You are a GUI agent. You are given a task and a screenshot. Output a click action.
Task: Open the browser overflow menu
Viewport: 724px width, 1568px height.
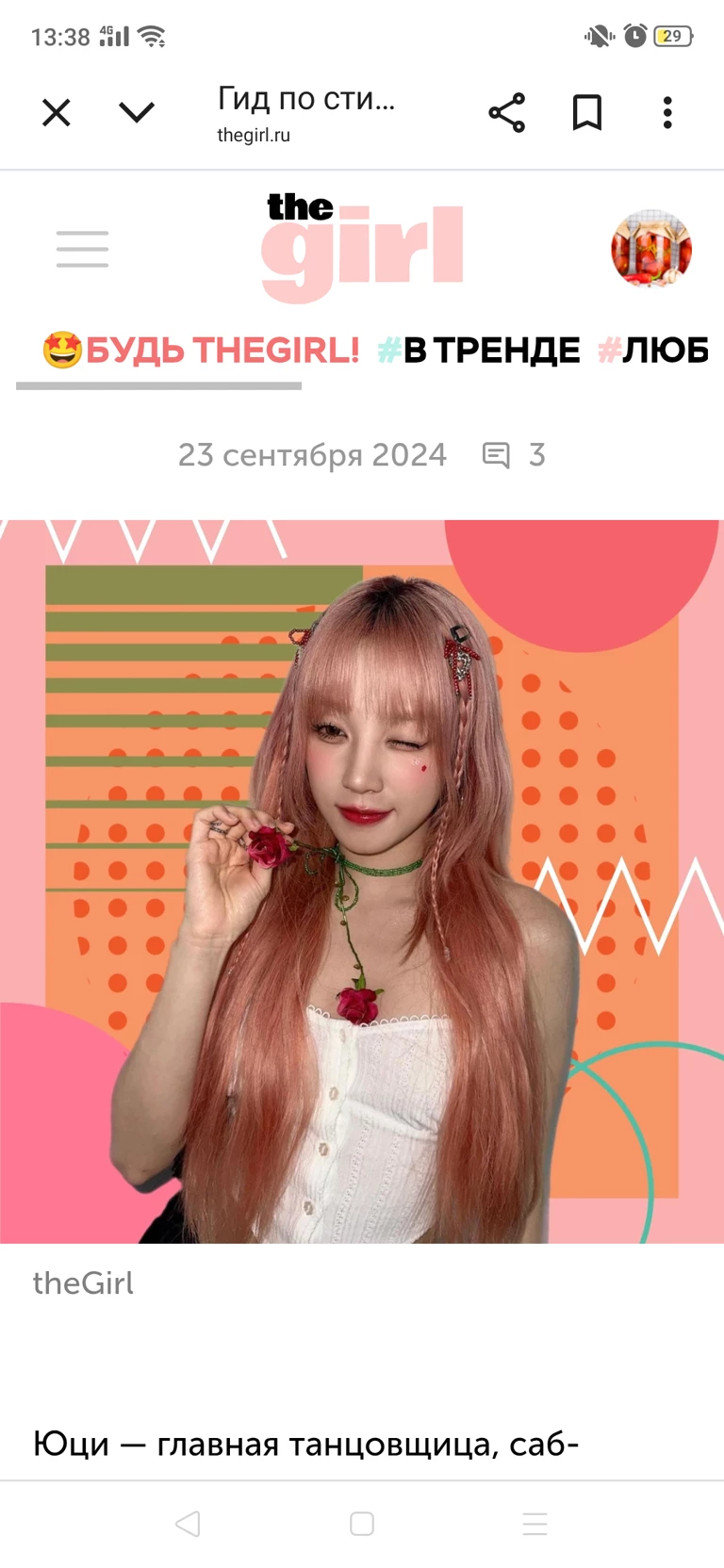(x=667, y=113)
